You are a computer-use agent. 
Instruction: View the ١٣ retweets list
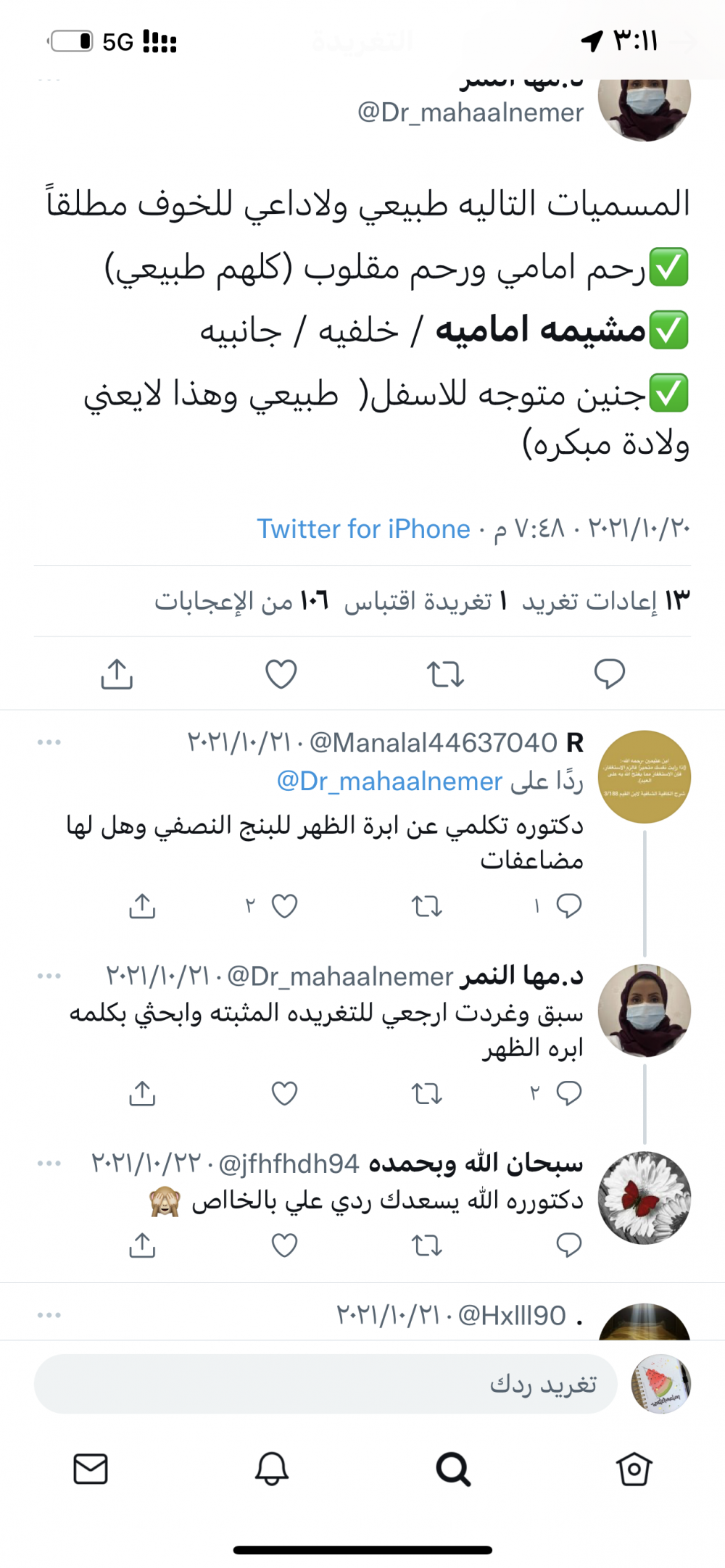point(605,601)
